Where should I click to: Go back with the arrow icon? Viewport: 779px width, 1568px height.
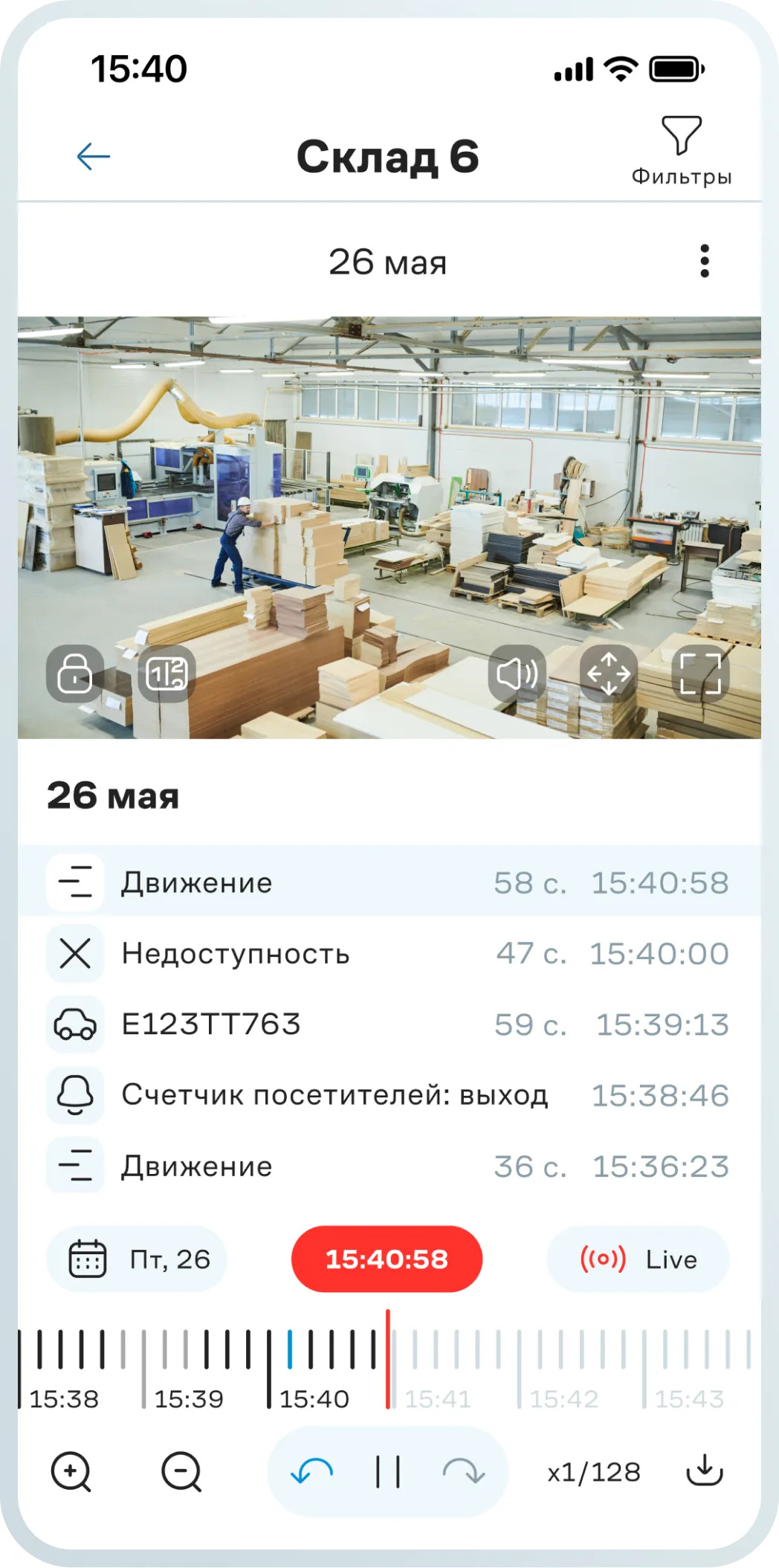pyautogui.click(x=94, y=156)
